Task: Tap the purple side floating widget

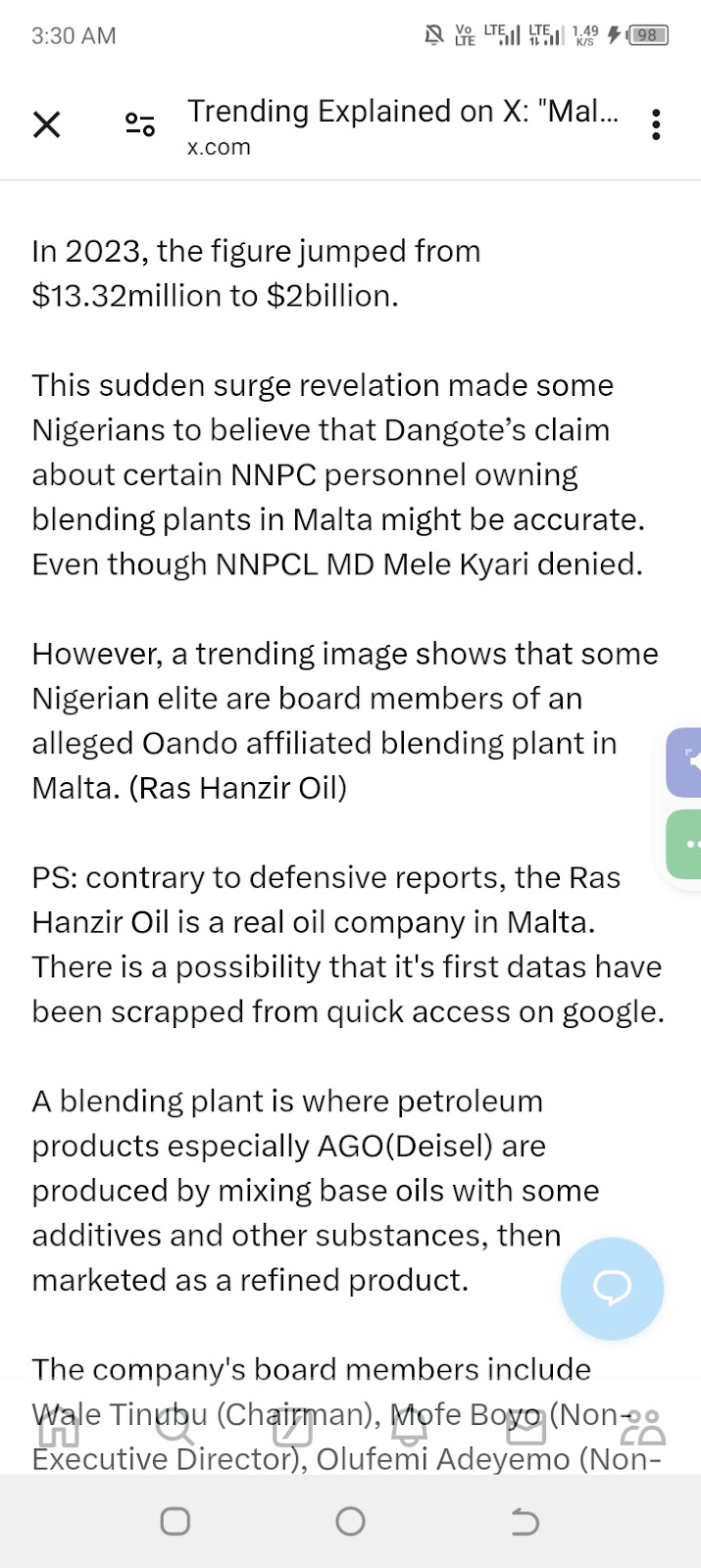Action: (x=684, y=762)
